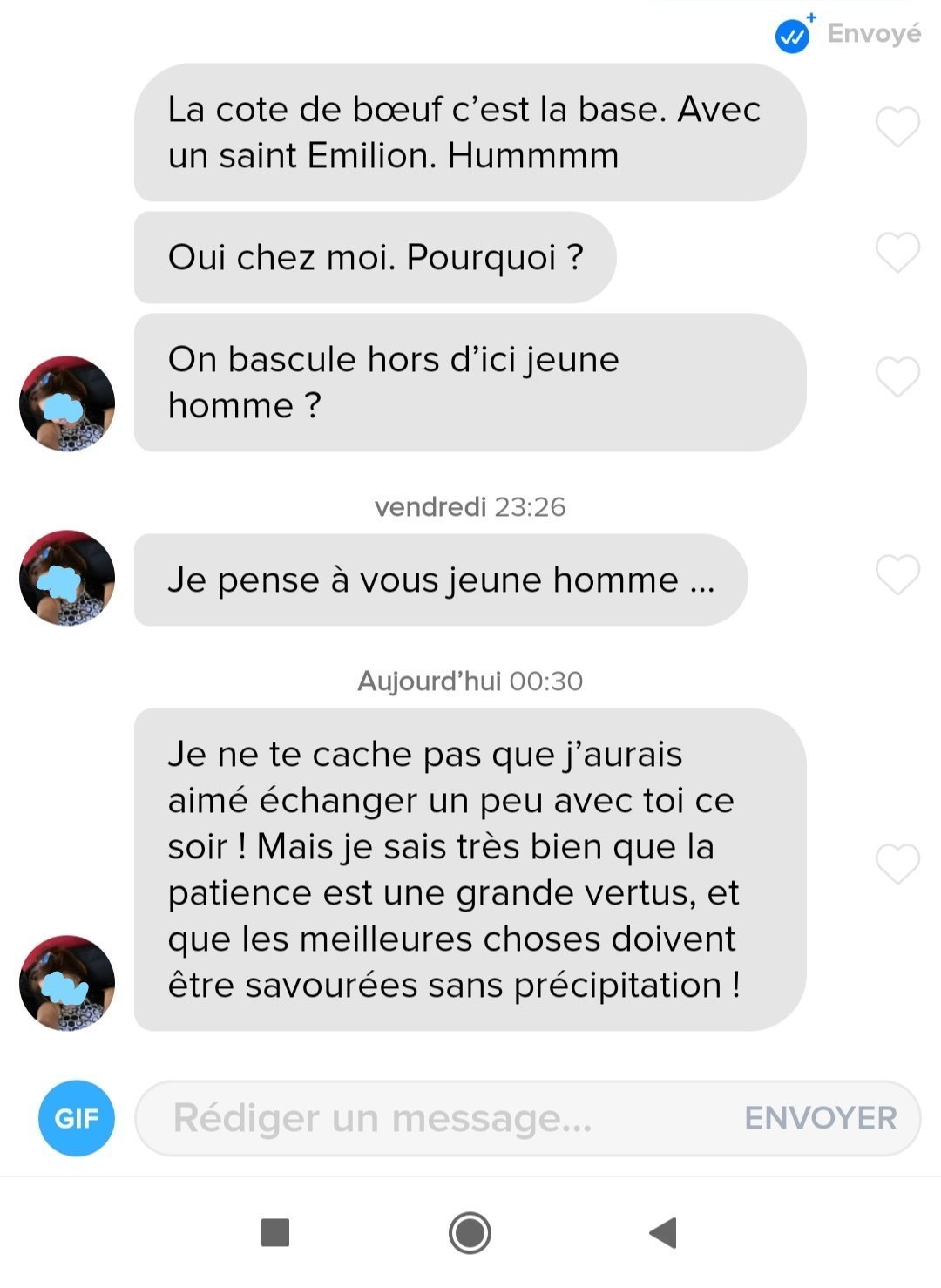Screen dimensions: 941x1288
Task: Go to the home screen
Action: pyautogui.click(x=470, y=1232)
